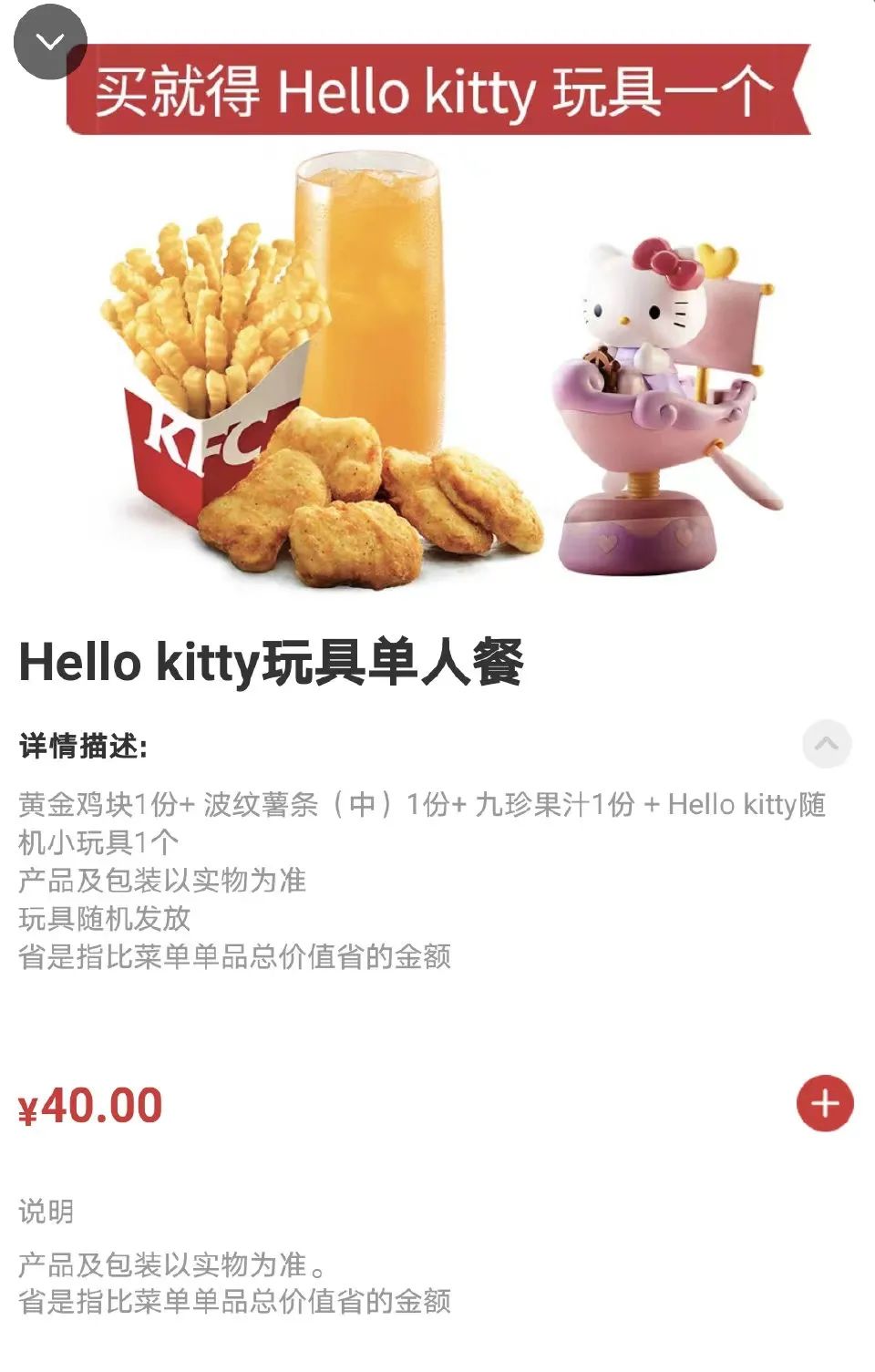Click the text 产品及包装以实物为准

point(160,882)
